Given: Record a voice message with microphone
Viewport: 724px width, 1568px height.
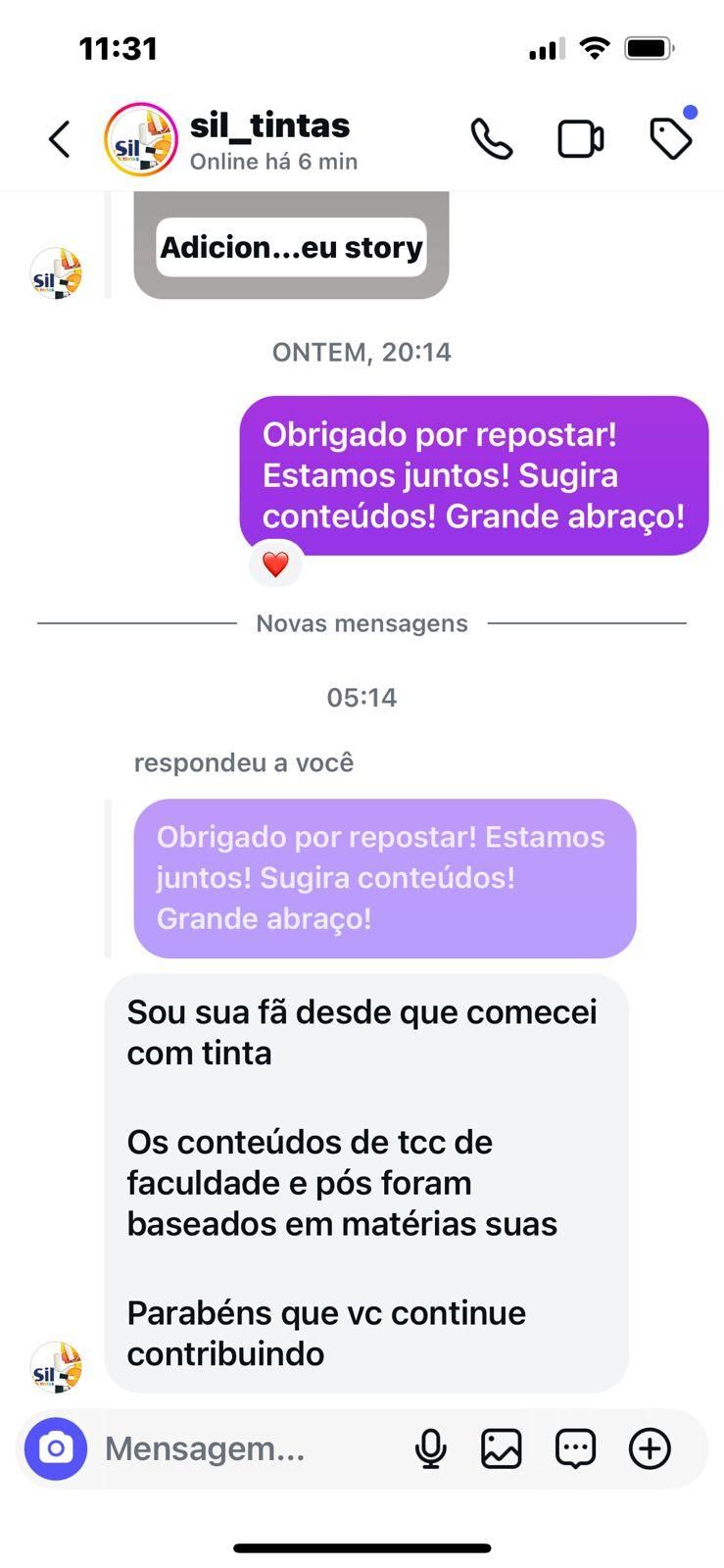Looking at the screenshot, I should point(430,1448).
